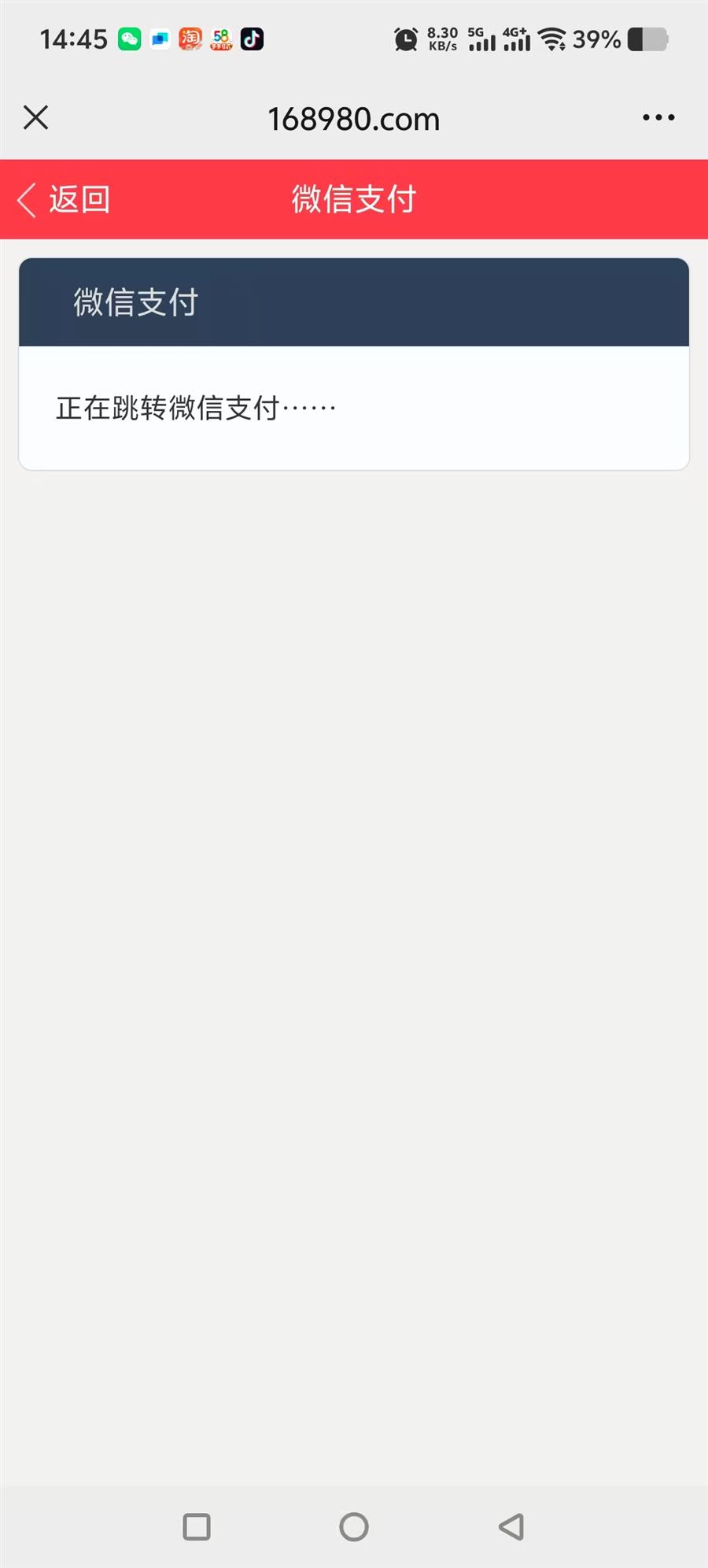
Task: Open the three-dot overflow menu
Action: point(658,118)
